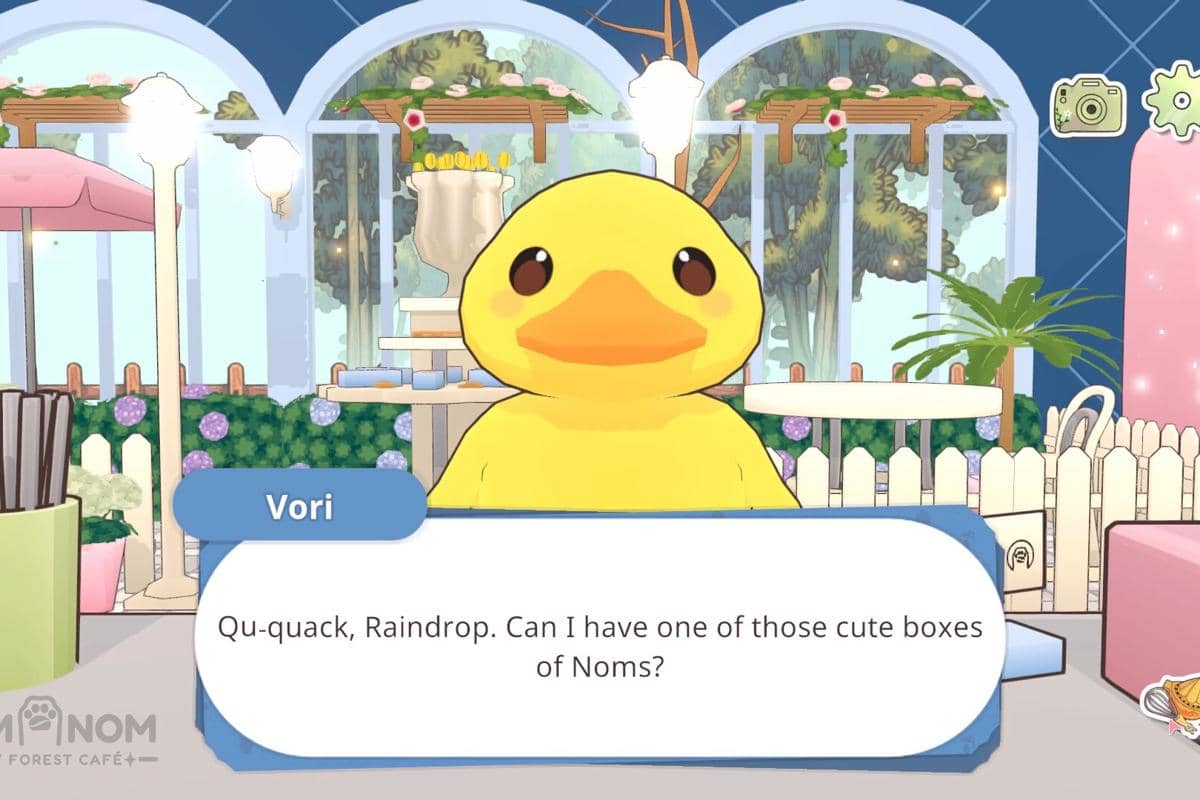1200x800 pixels.
Task: Tap Vori's dialogue box to continue
Action: click(600, 645)
